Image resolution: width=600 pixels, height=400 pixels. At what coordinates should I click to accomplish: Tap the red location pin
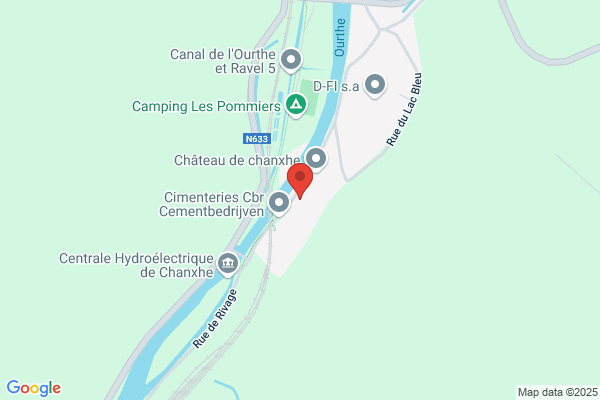pyautogui.click(x=300, y=181)
